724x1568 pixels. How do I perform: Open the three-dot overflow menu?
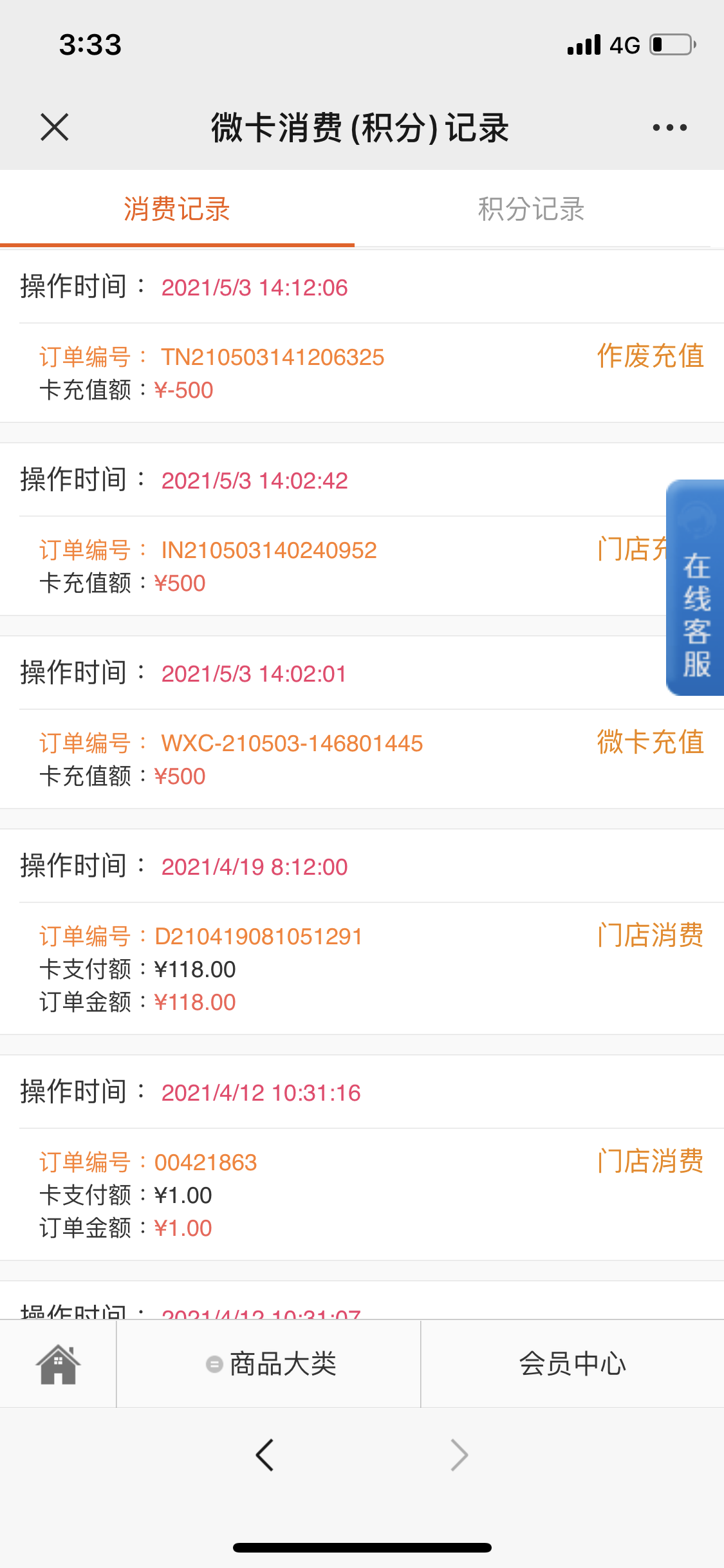click(x=669, y=127)
